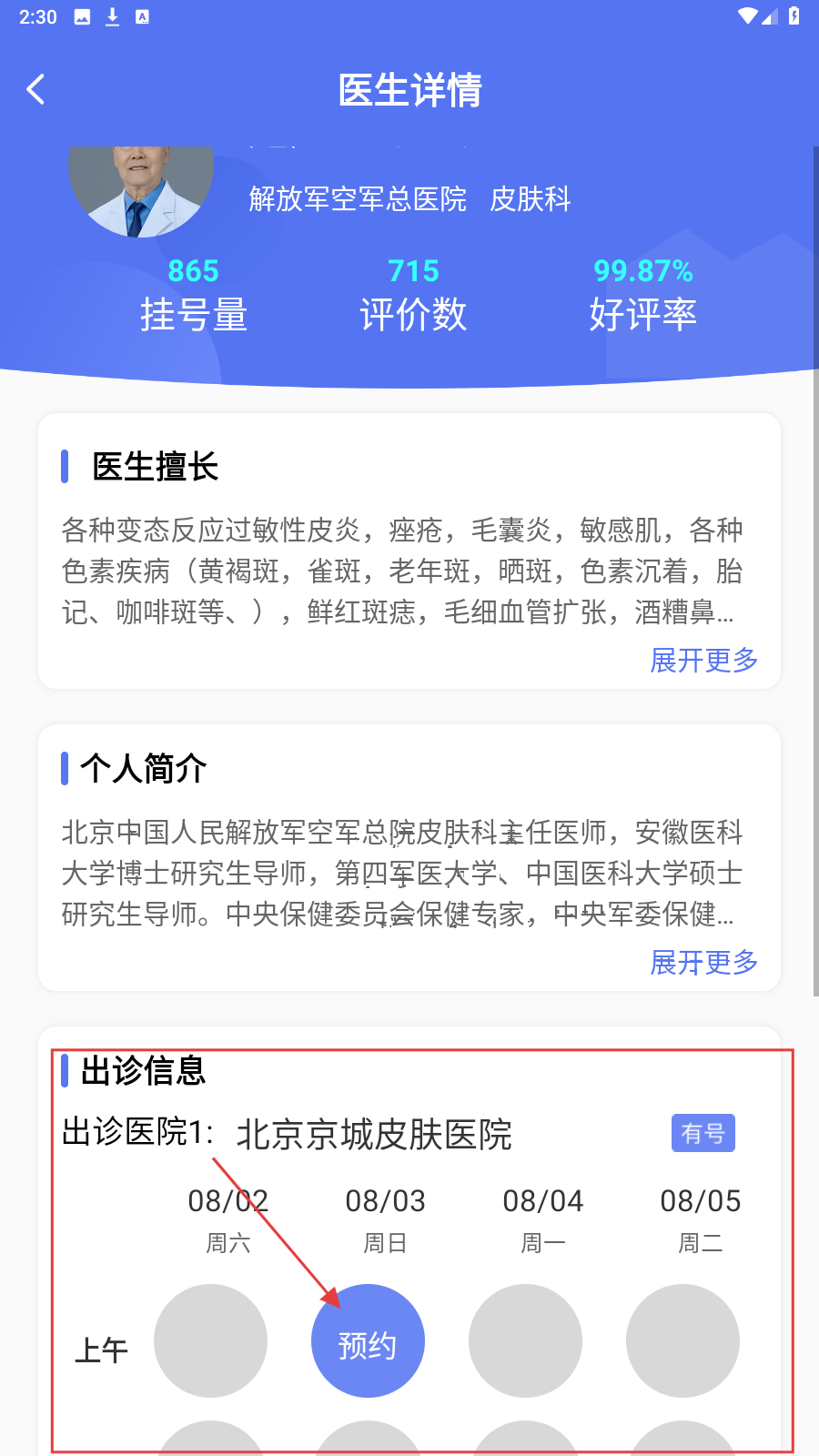Expand 展开更多 under 个人简介
Viewport: 819px width, 1456px height.
coord(703,962)
